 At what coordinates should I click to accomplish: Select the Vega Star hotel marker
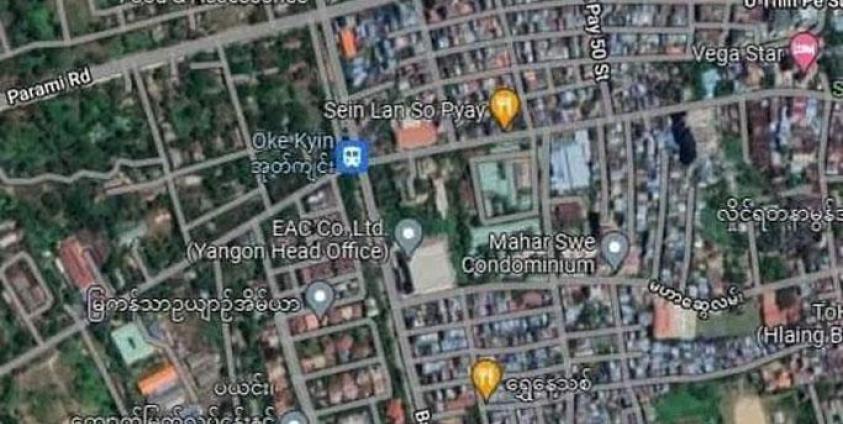pos(804,48)
